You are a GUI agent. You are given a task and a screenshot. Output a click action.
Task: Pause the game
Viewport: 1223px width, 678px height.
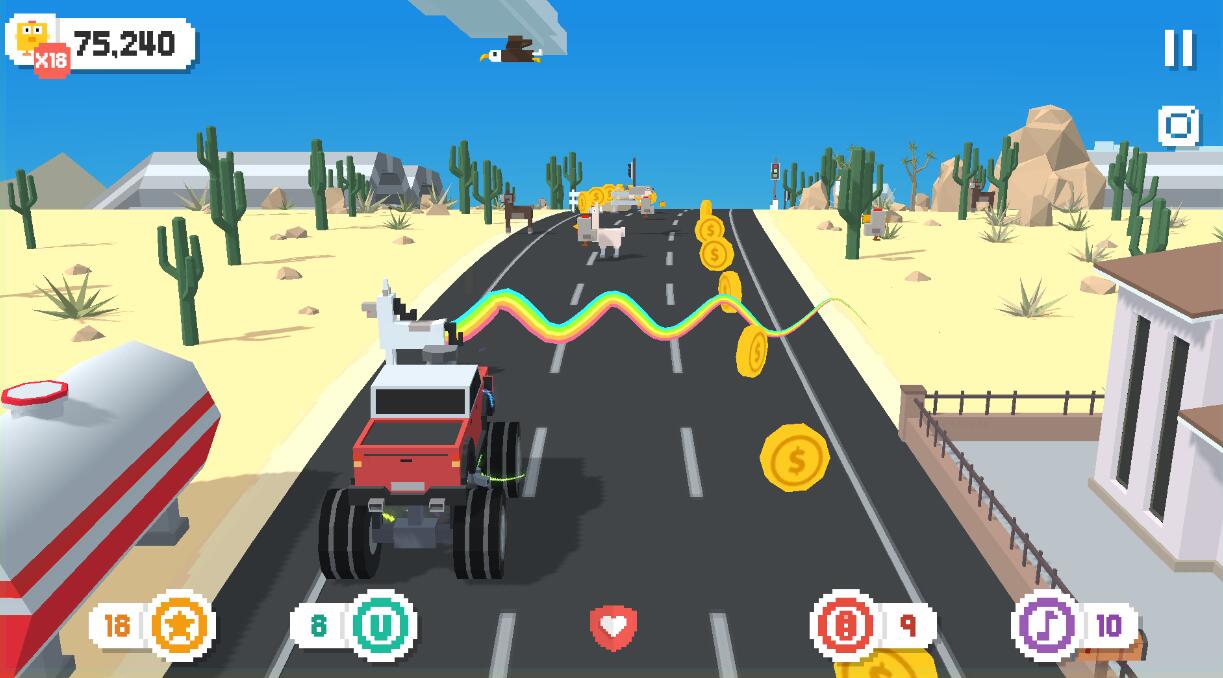click(1178, 48)
